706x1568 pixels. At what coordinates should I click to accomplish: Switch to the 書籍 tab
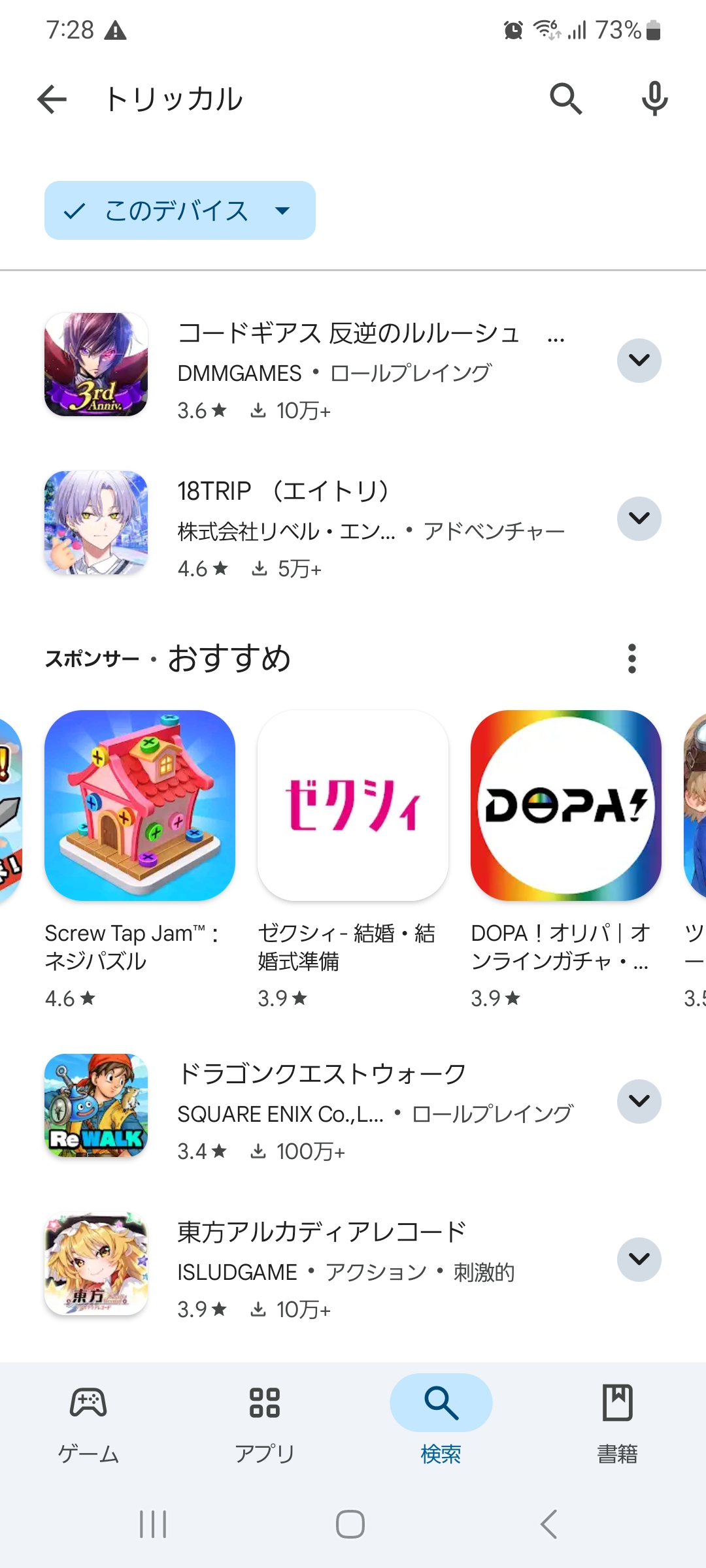click(617, 1424)
